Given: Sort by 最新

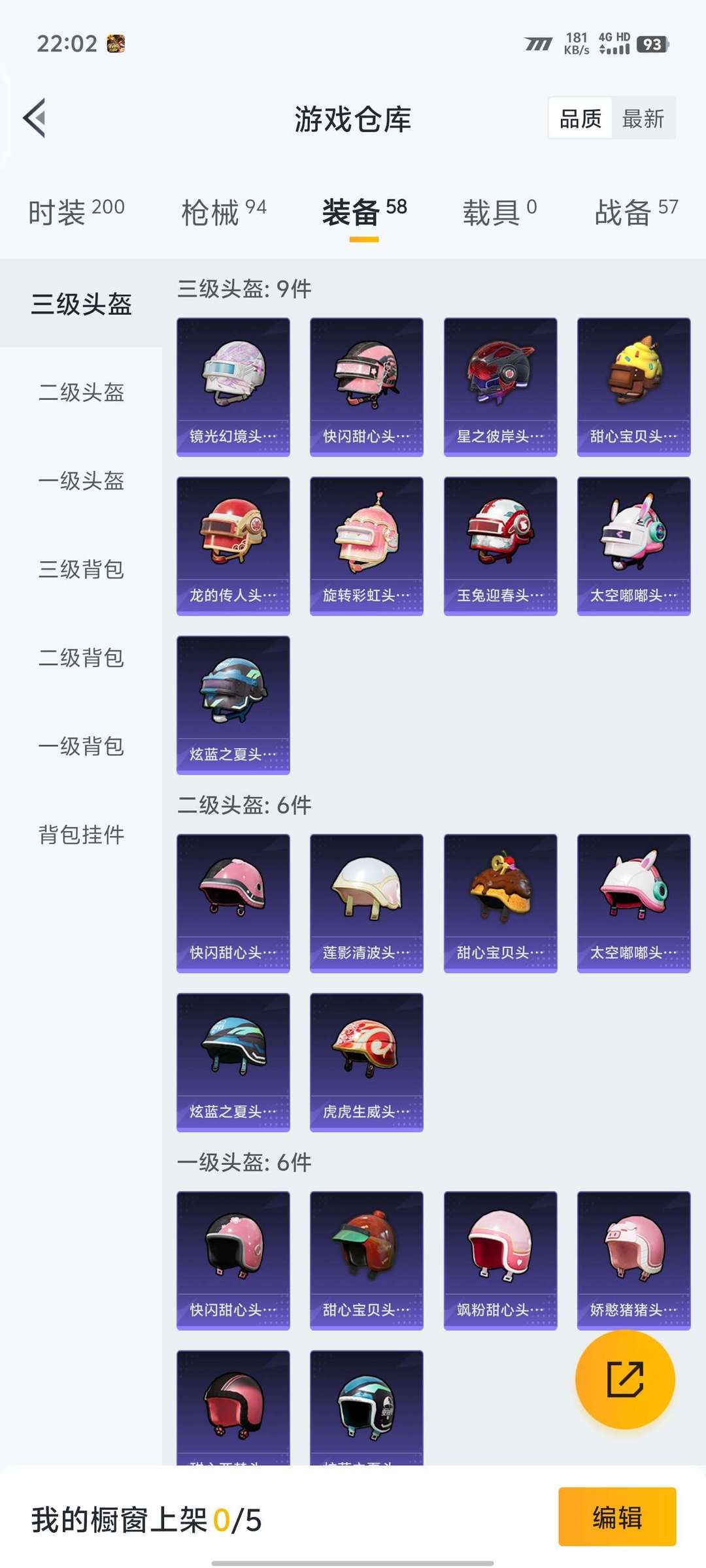Looking at the screenshot, I should point(643,118).
